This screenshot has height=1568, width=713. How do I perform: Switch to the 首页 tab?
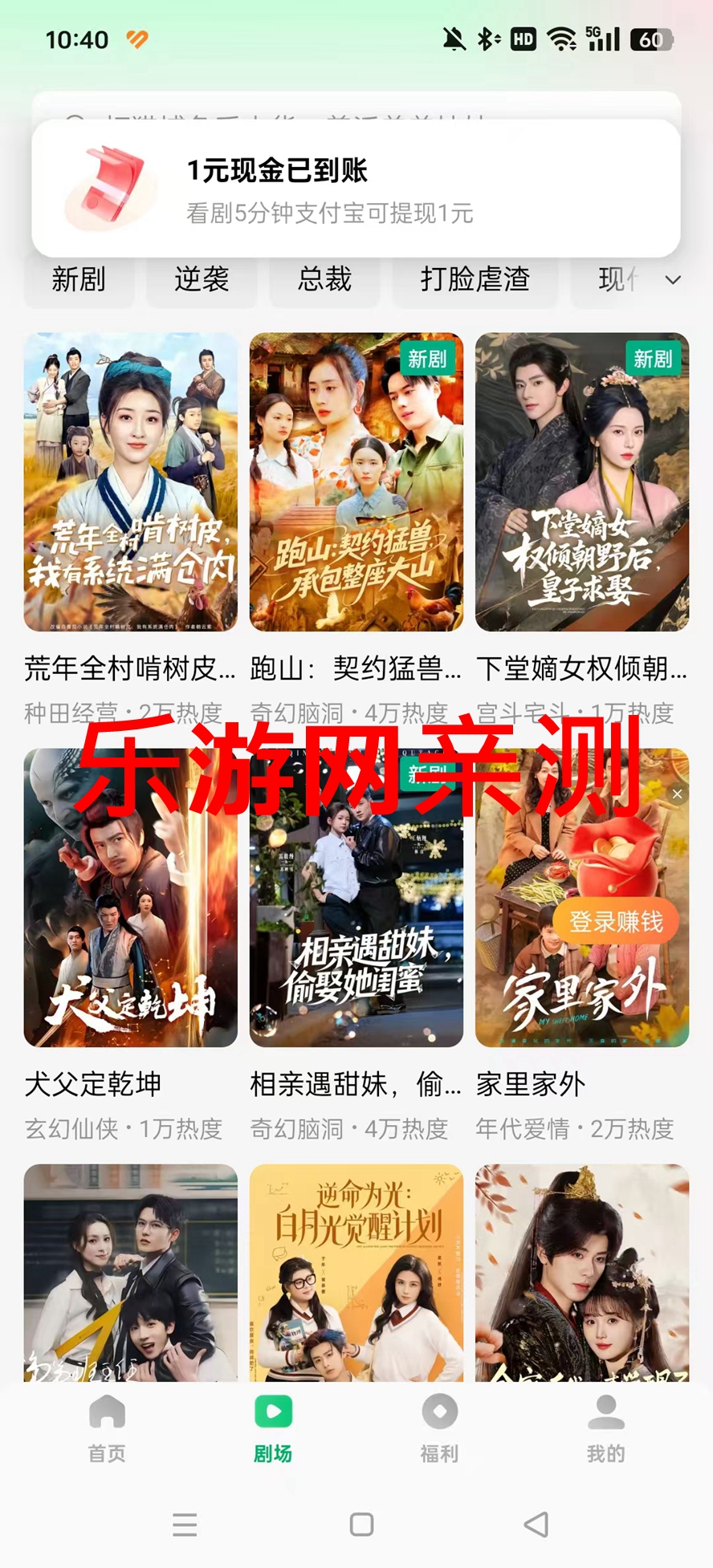click(x=107, y=1429)
